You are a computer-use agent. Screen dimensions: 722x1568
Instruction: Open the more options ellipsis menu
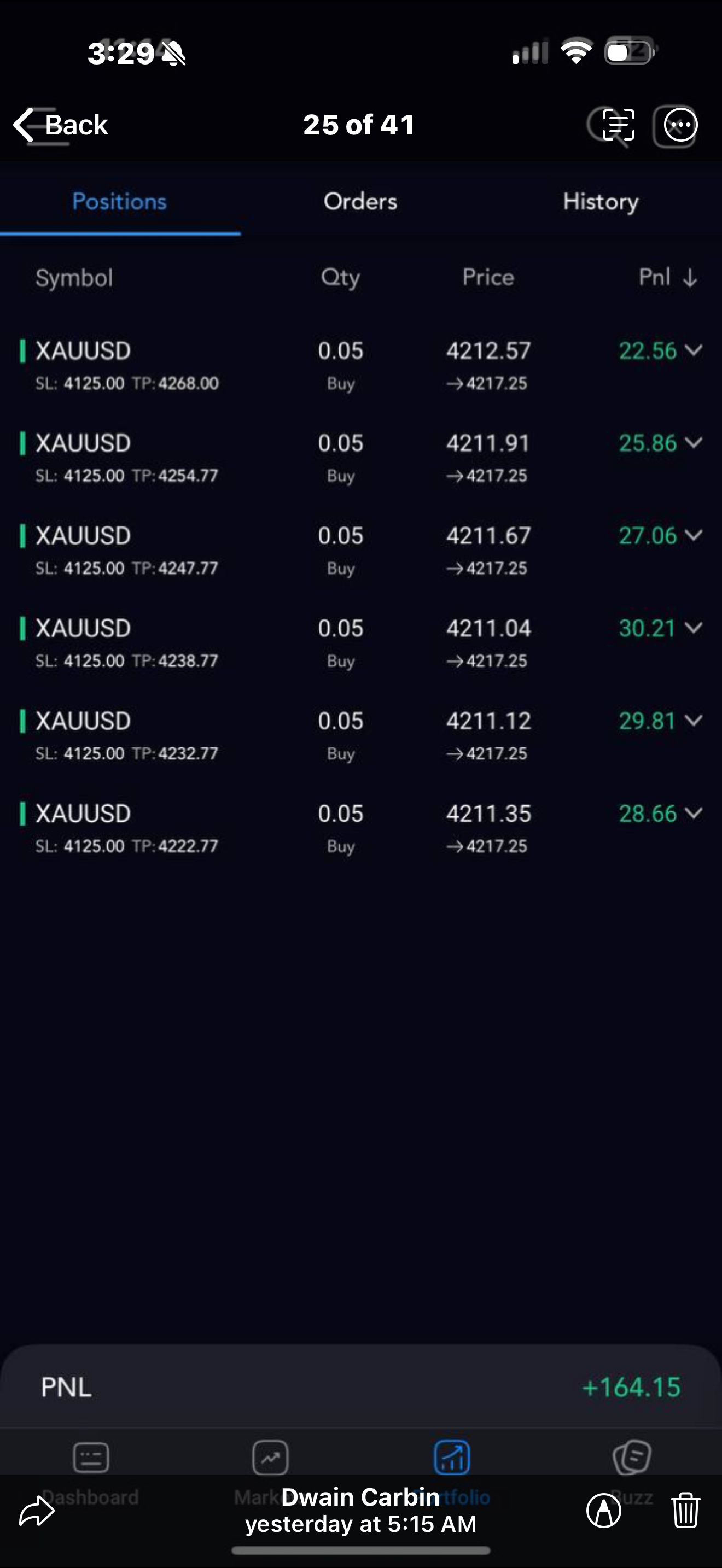(x=680, y=125)
